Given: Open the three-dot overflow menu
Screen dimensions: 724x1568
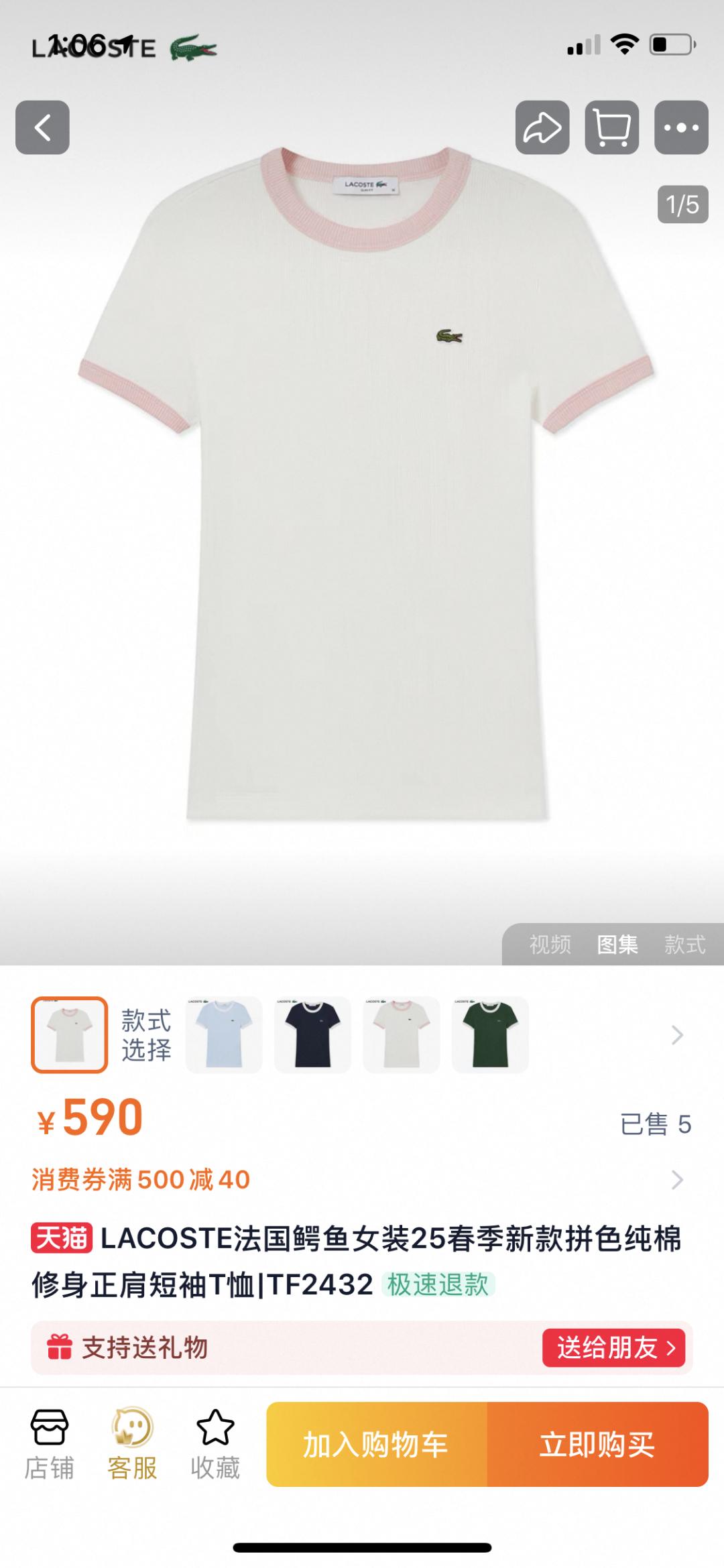Looking at the screenshot, I should click(x=681, y=127).
